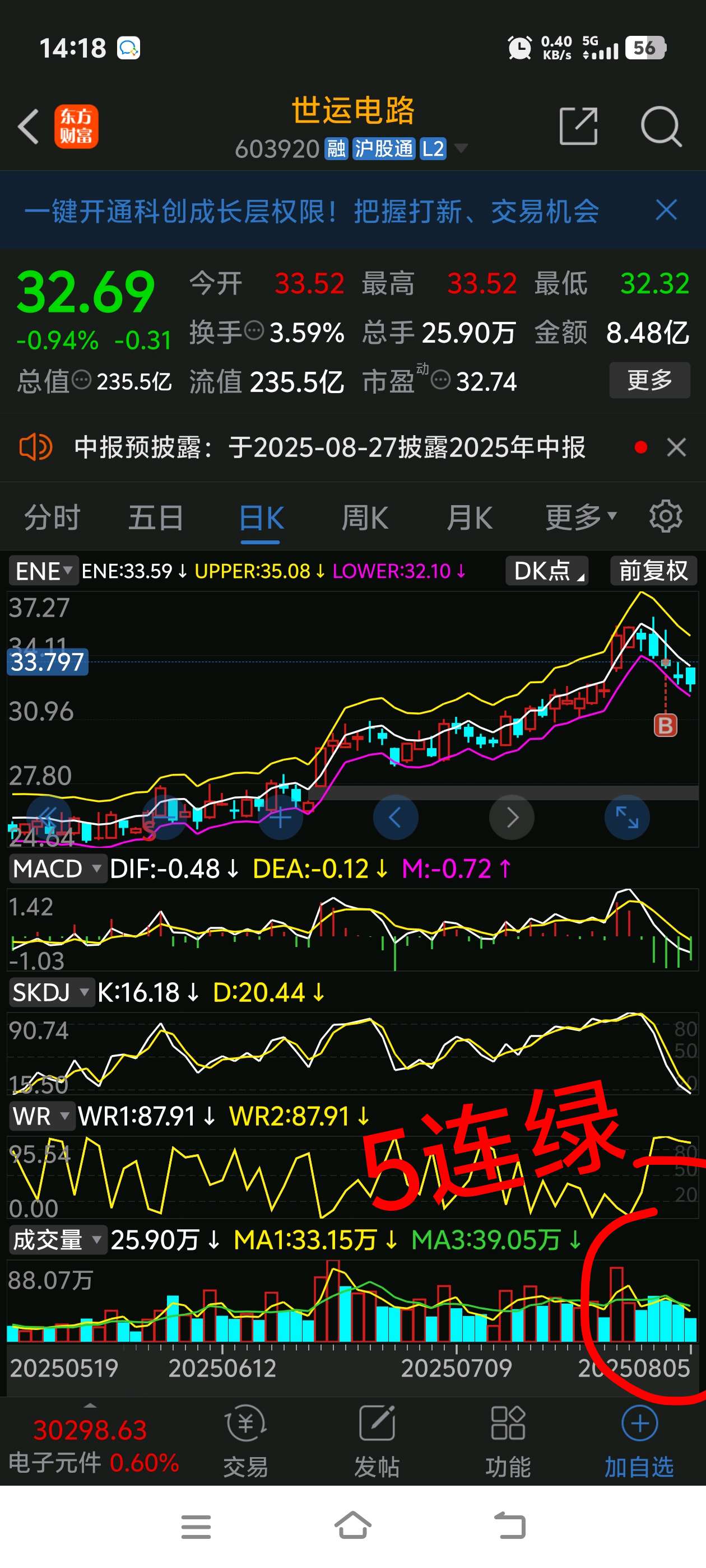Dismiss the 中报预披露 notice
706x1568 pixels.
[676, 447]
